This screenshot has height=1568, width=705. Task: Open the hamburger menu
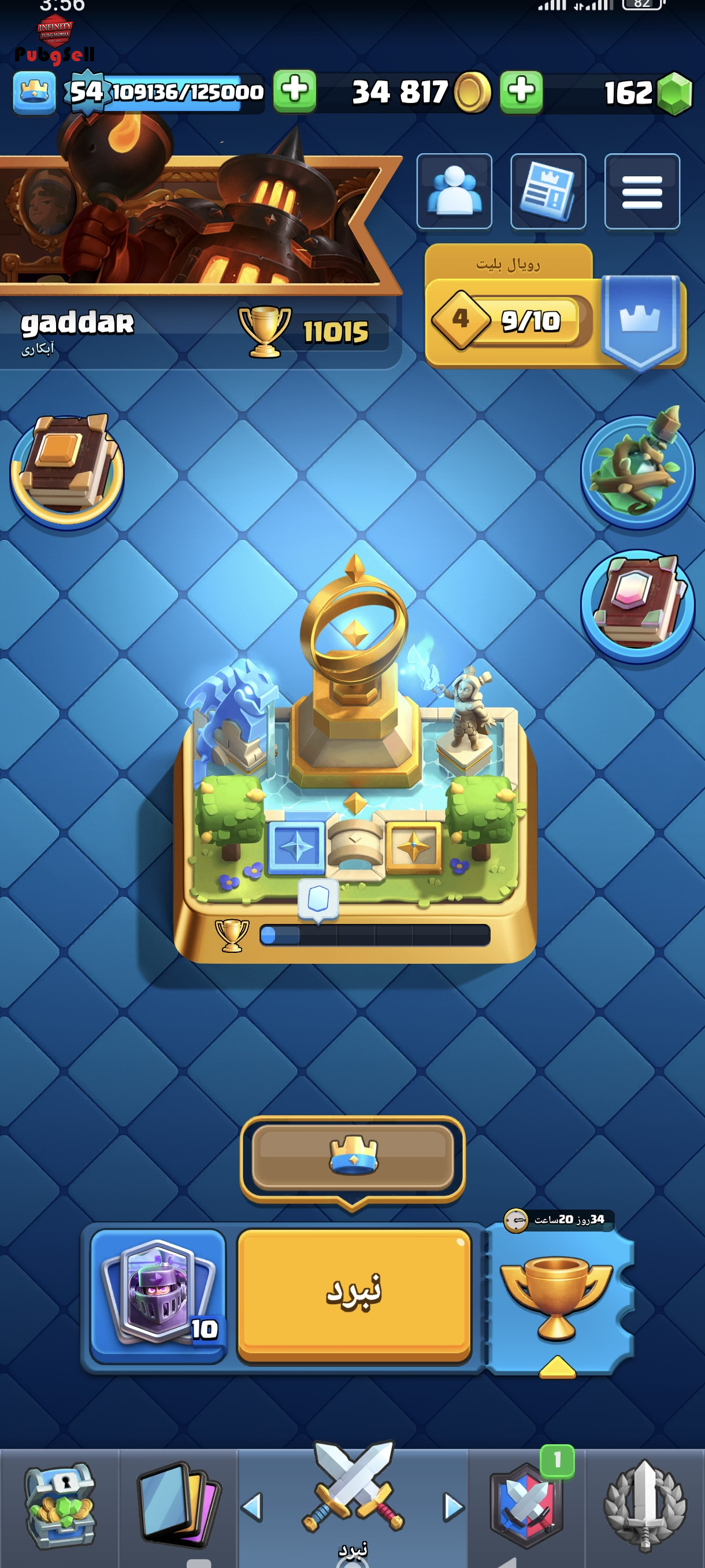(x=643, y=191)
